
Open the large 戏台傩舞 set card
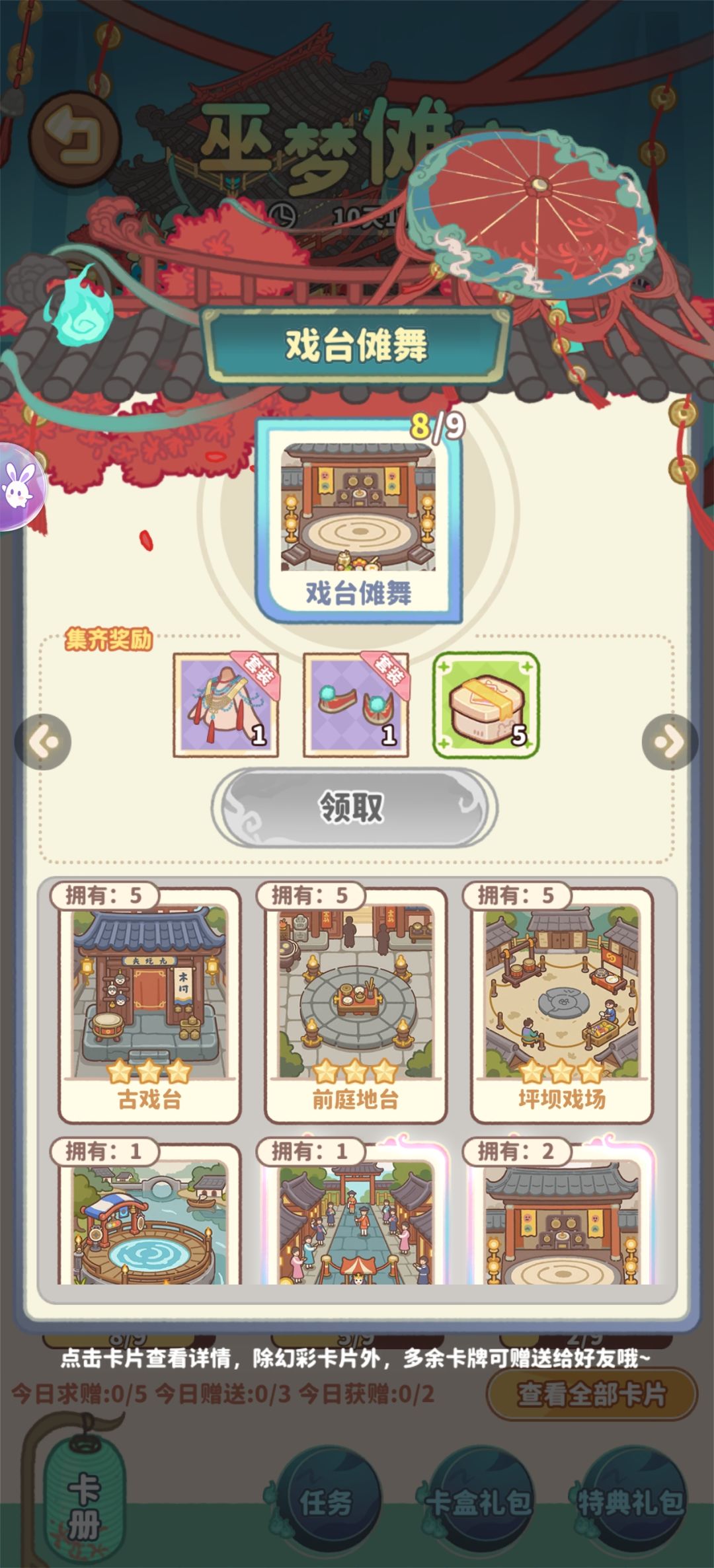point(358,520)
